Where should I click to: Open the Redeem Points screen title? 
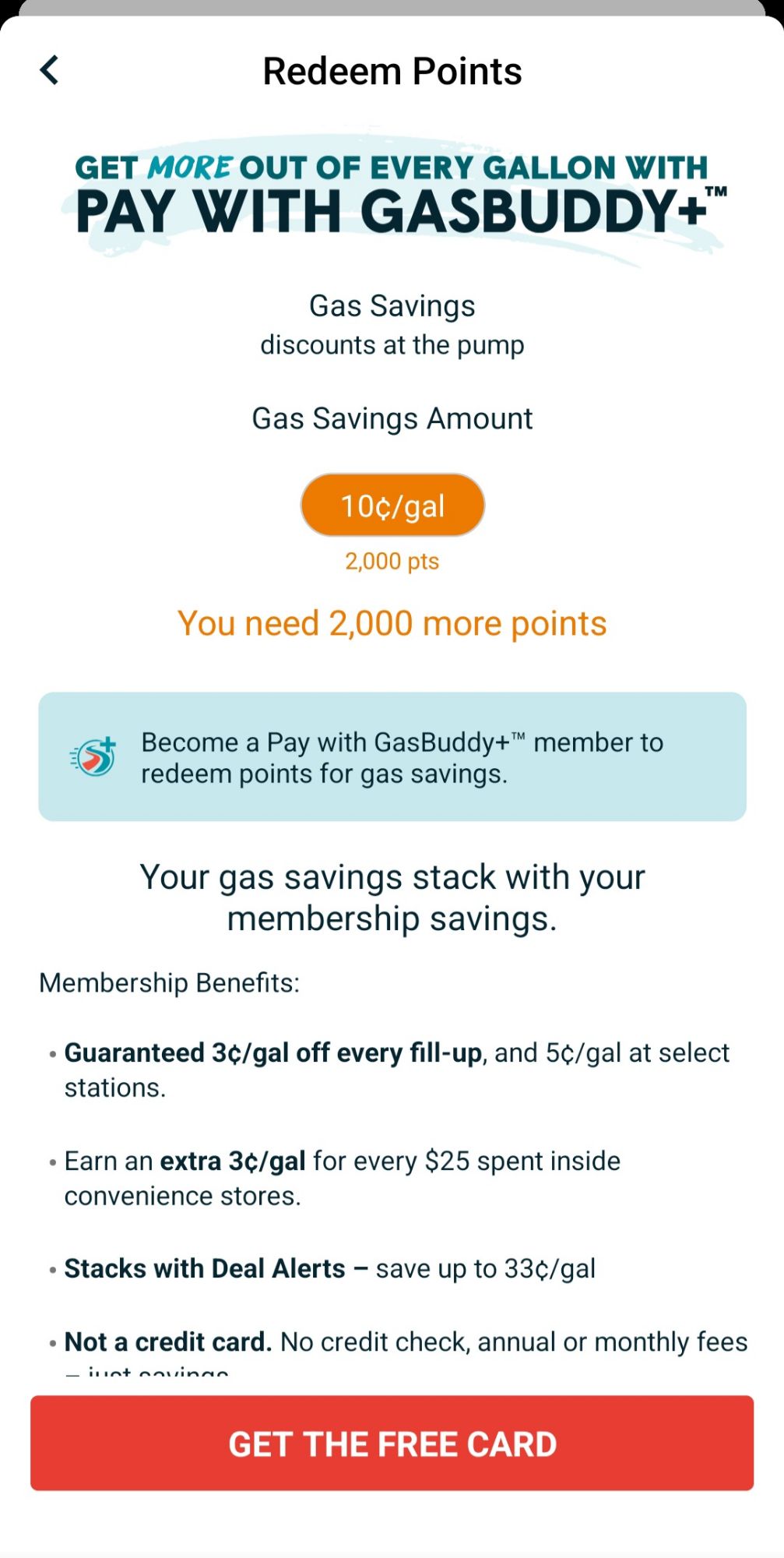coord(392,70)
